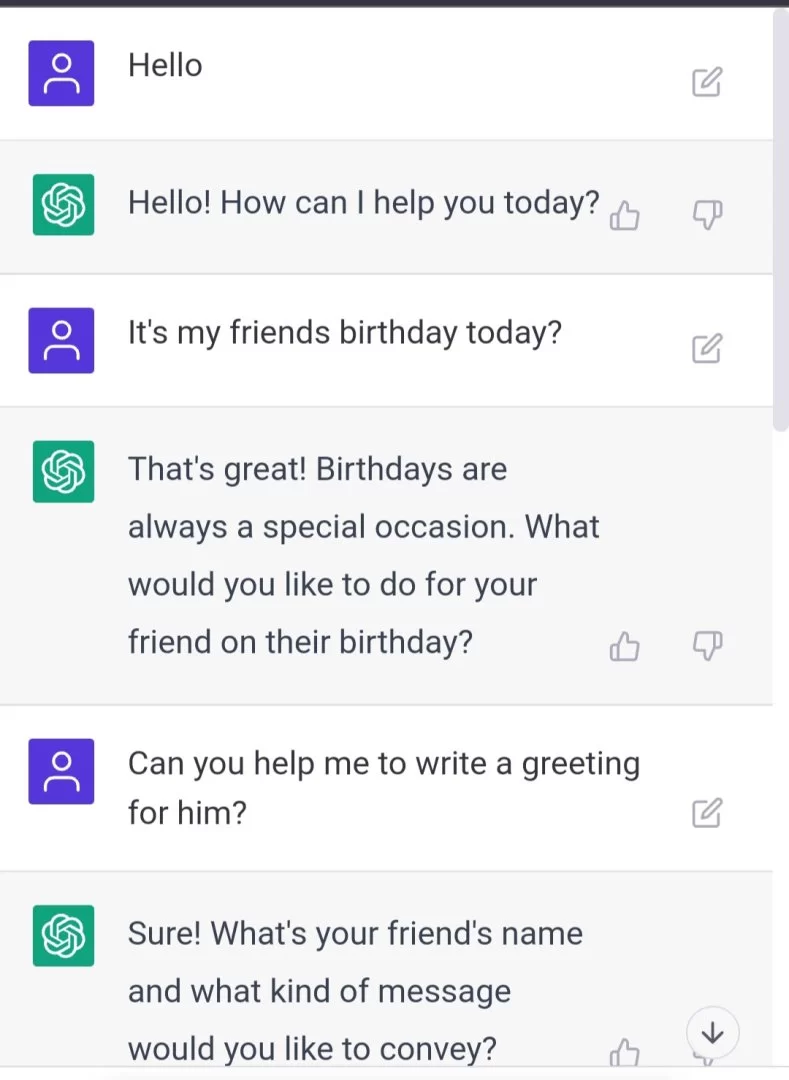789x1080 pixels.
Task: Thumbs down the birthday occasion reply
Action: (x=707, y=646)
